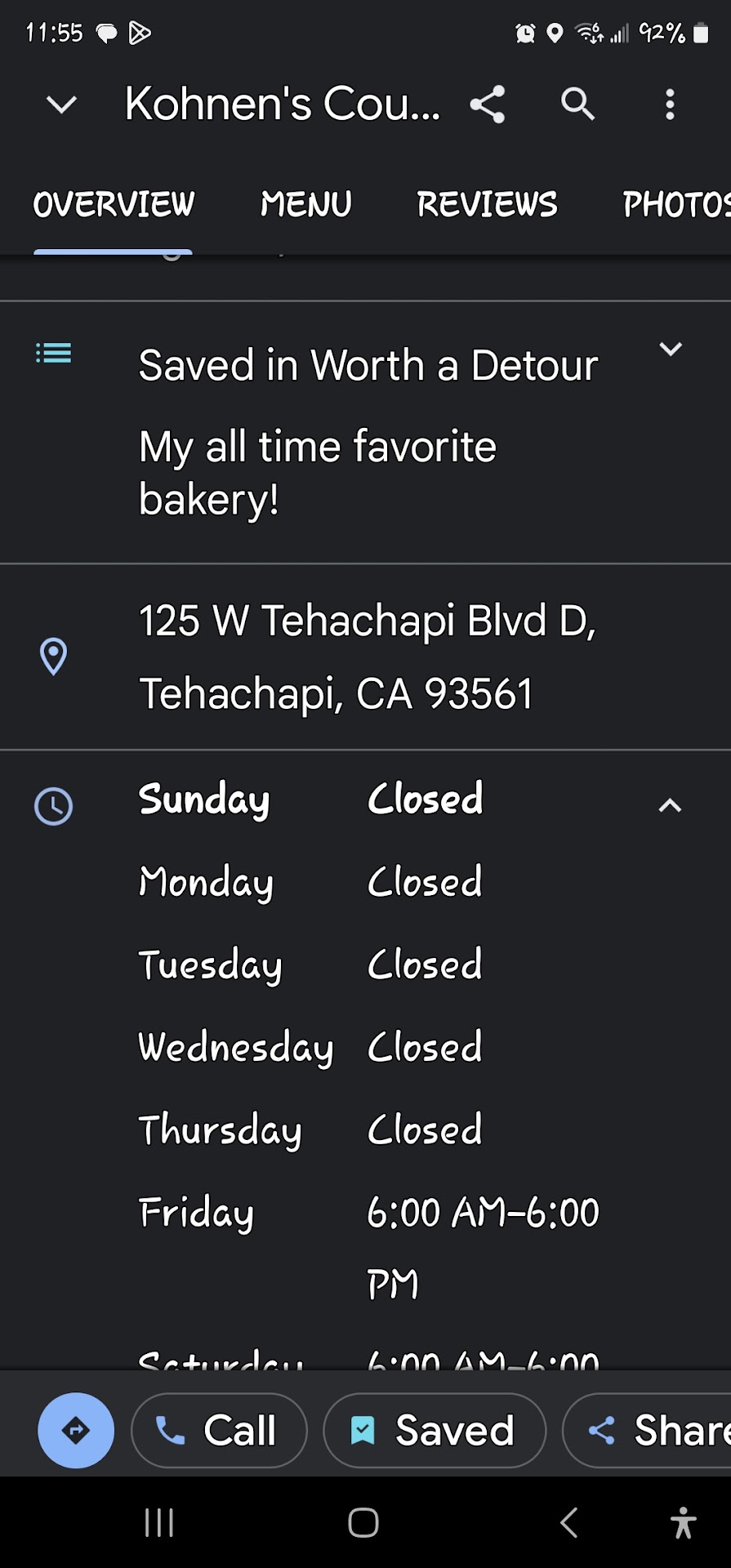Go back using the system back button
Screen dimensions: 731x1568
click(x=569, y=1522)
